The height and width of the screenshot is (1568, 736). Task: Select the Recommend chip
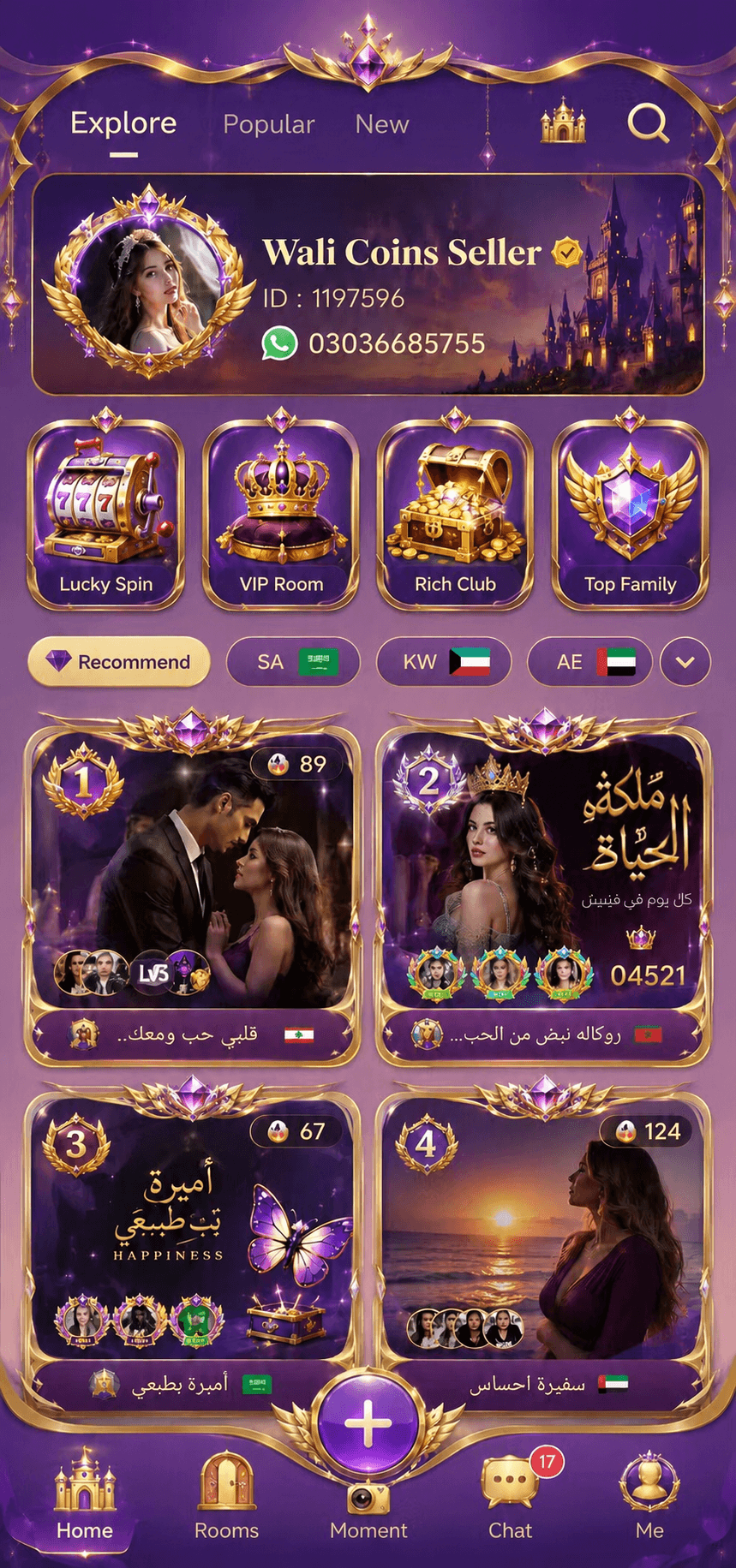(x=119, y=662)
